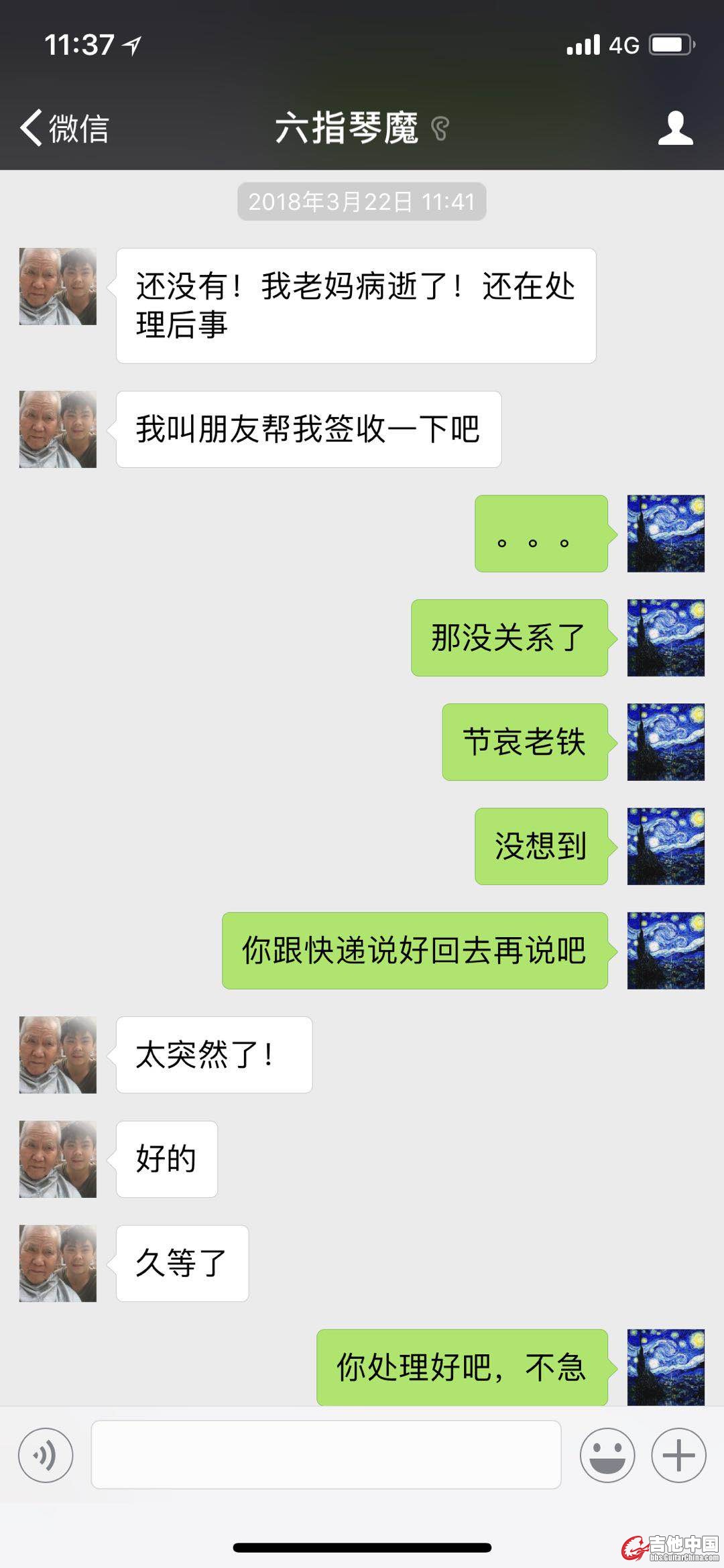Open chat info via the profile icon

pos(675,127)
